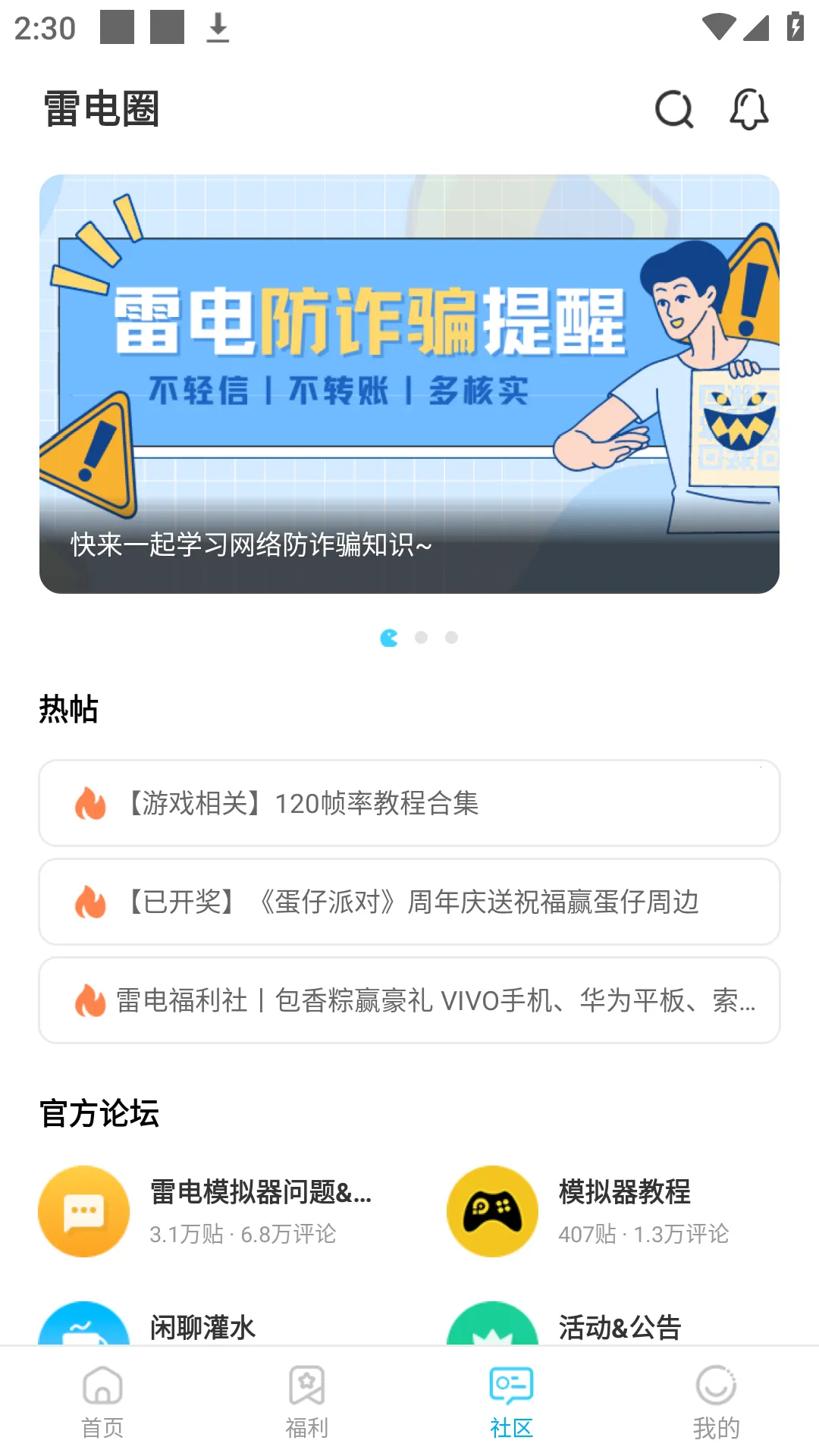Open hot post 120帧率教程合集
This screenshot has width=819, height=1456.
click(409, 803)
